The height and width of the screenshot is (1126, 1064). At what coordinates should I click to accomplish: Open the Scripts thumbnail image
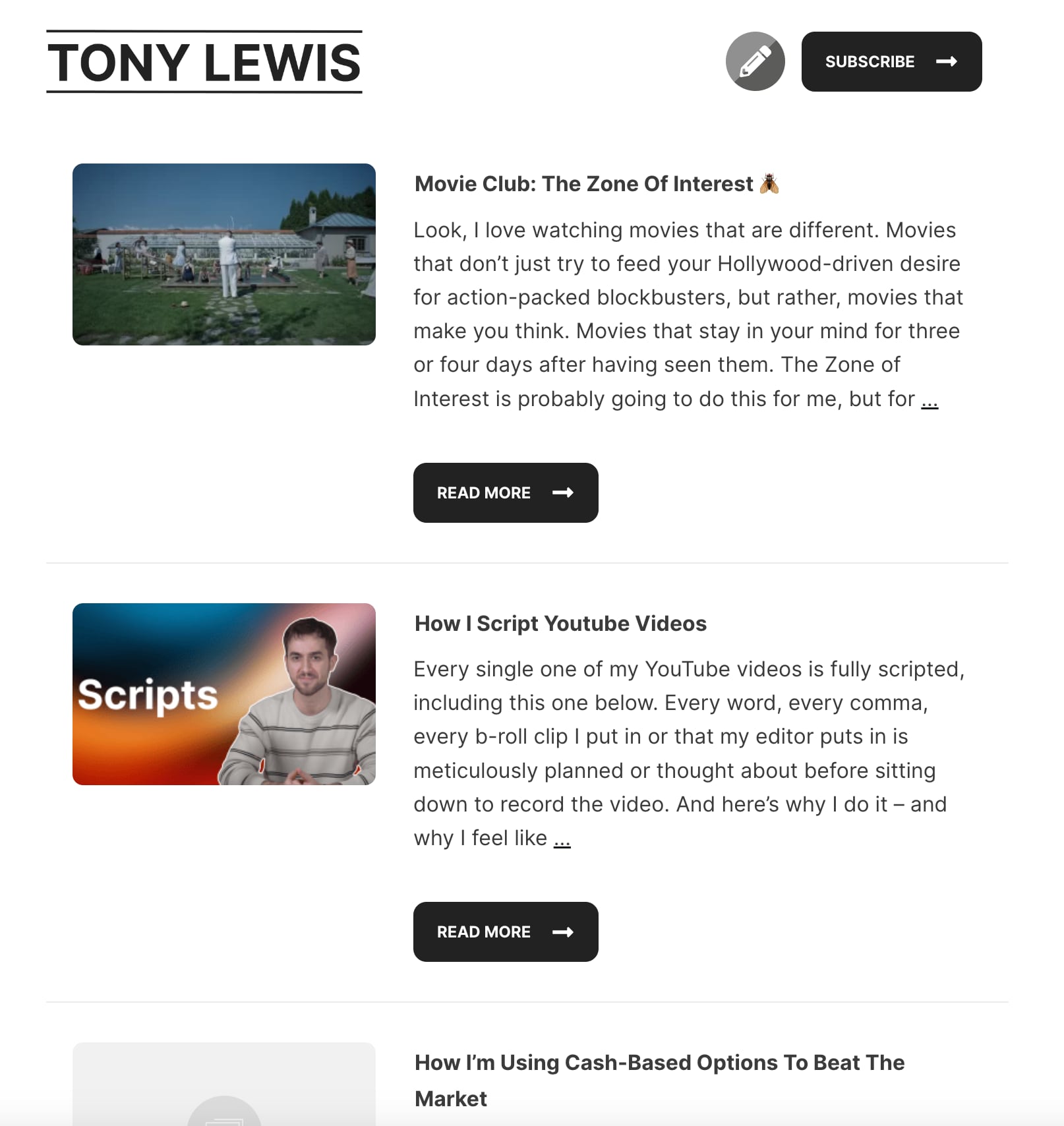point(223,694)
